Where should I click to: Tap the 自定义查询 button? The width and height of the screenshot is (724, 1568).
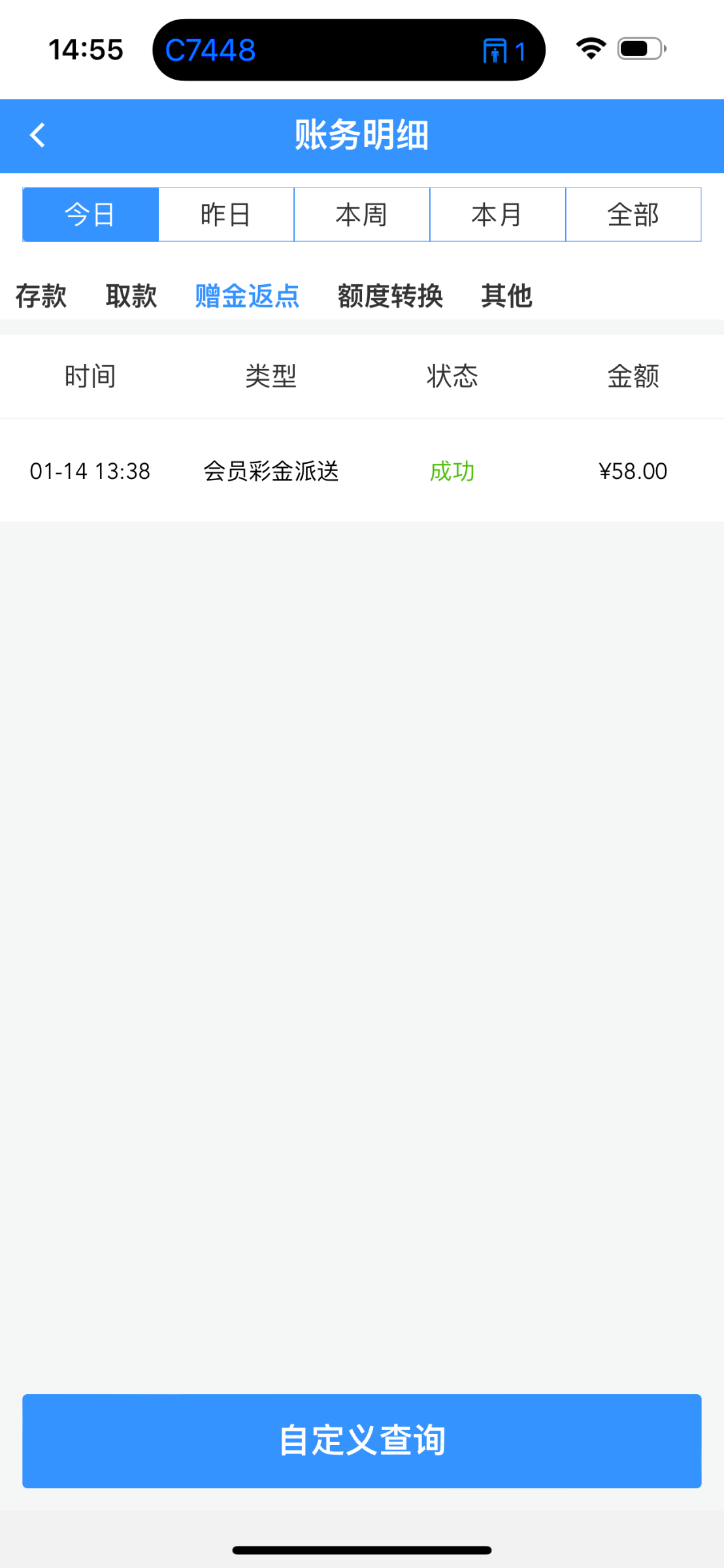362,1441
